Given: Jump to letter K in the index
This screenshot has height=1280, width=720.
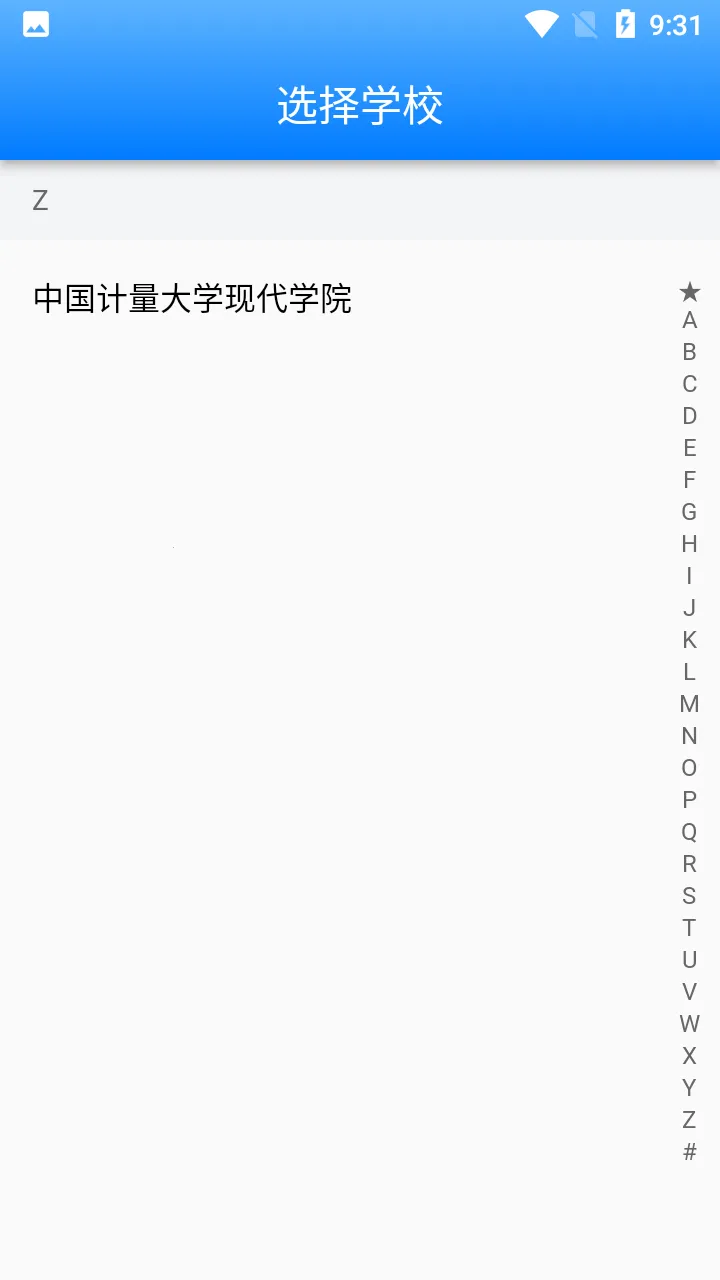Looking at the screenshot, I should tap(689, 640).
